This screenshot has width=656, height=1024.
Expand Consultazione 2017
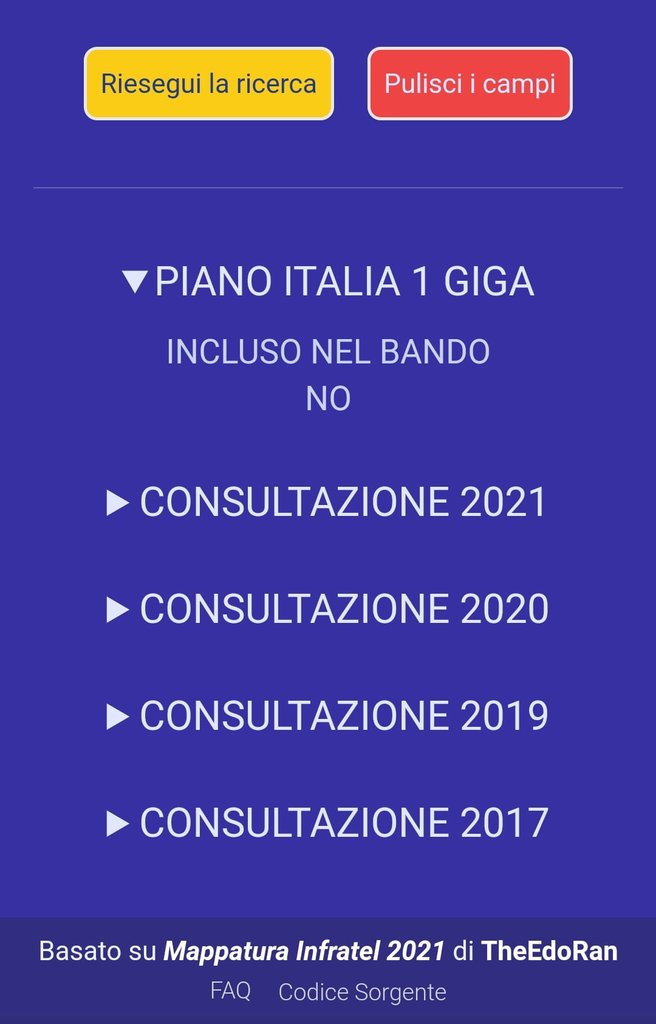pos(328,823)
